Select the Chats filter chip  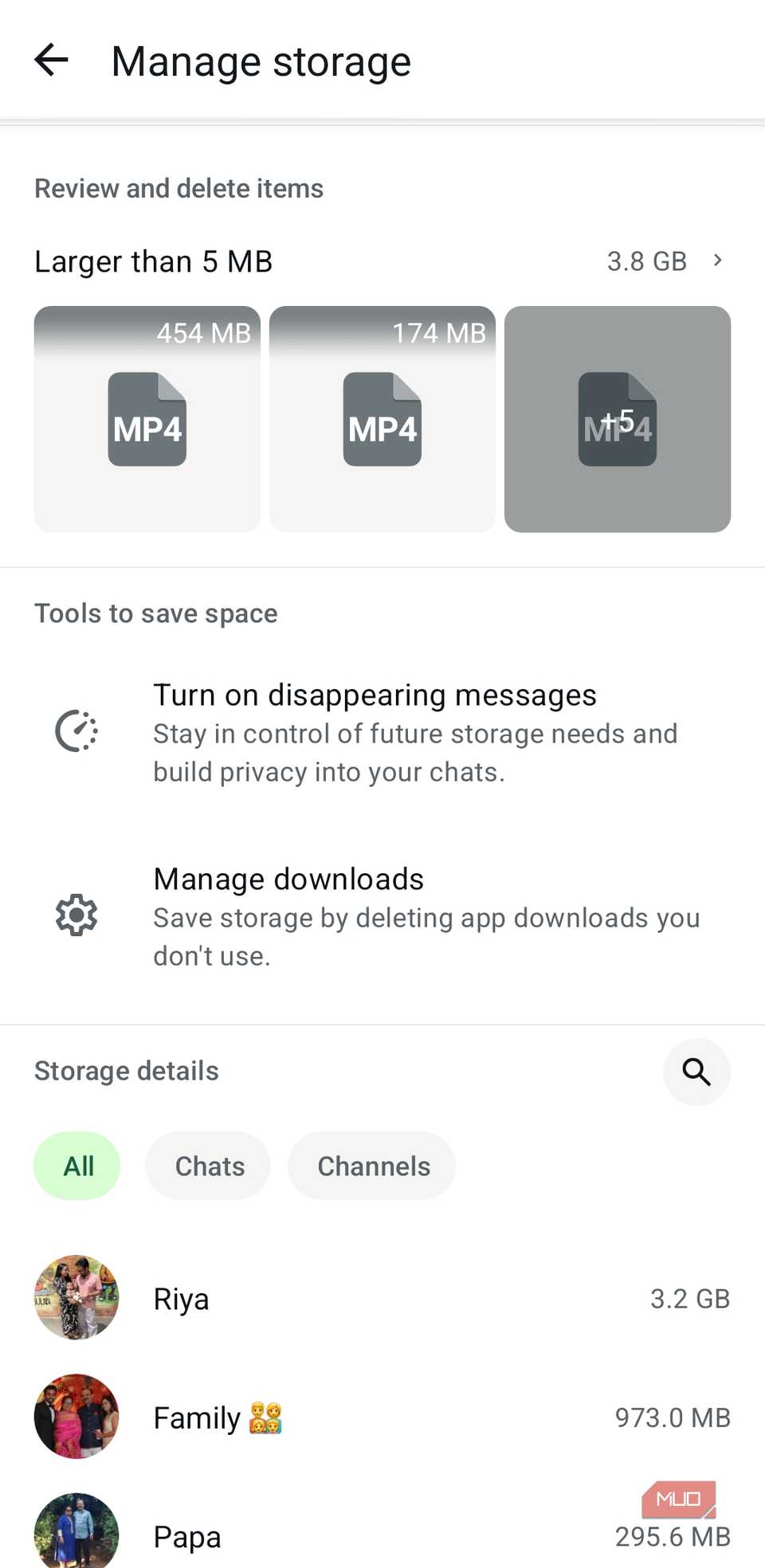(x=208, y=1166)
